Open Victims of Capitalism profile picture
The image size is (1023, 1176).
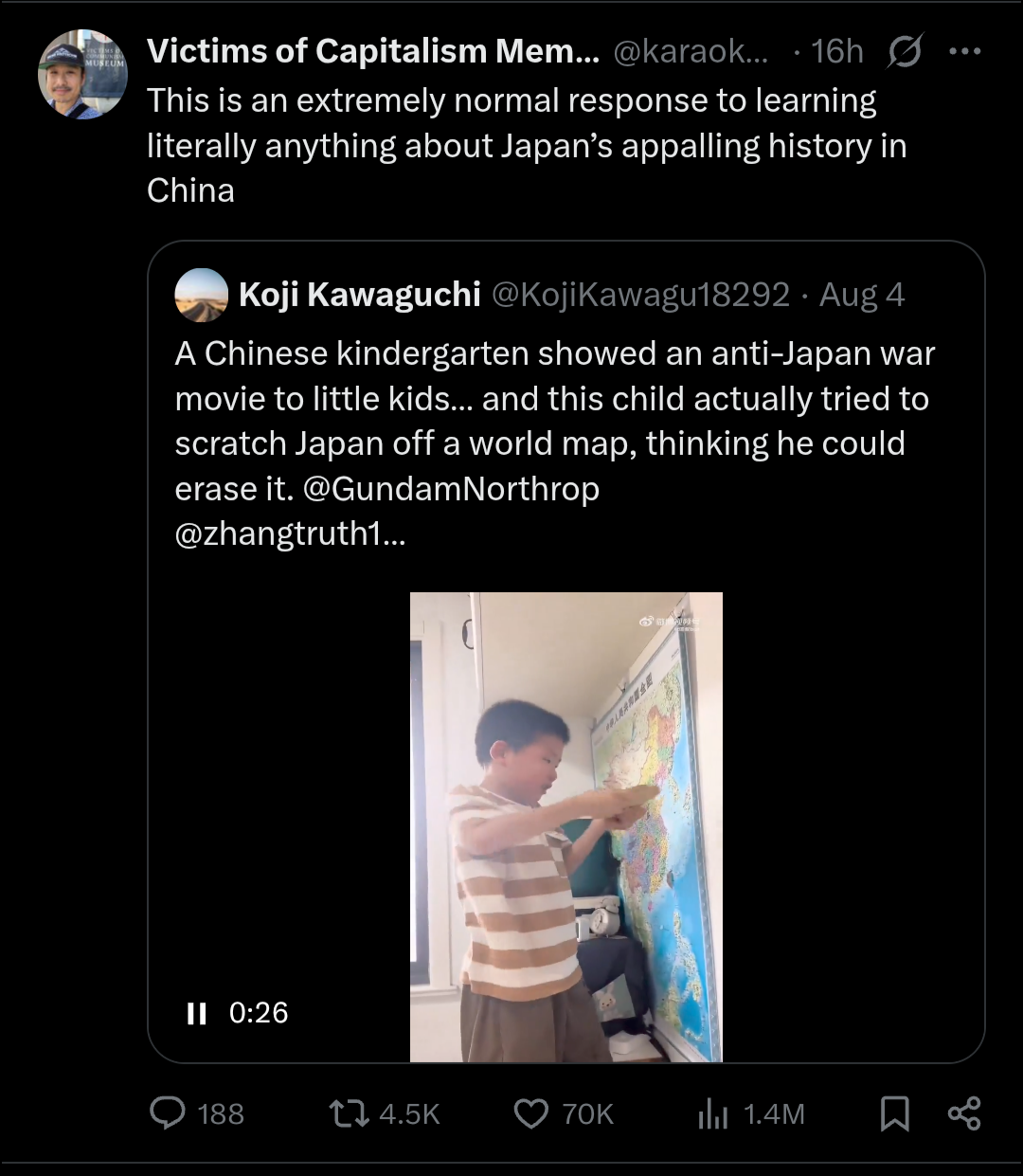(82, 75)
